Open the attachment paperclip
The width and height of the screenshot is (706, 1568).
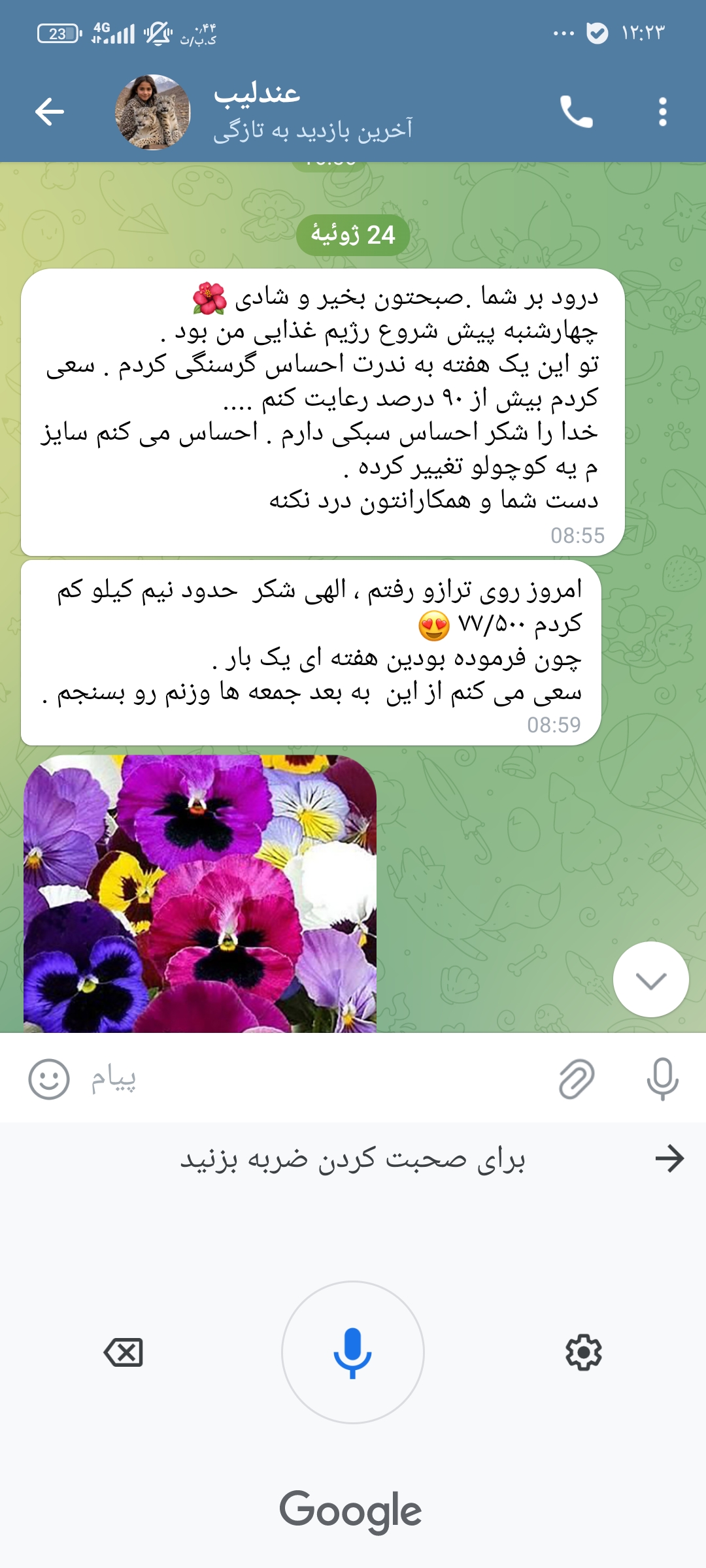(577, 1079)
